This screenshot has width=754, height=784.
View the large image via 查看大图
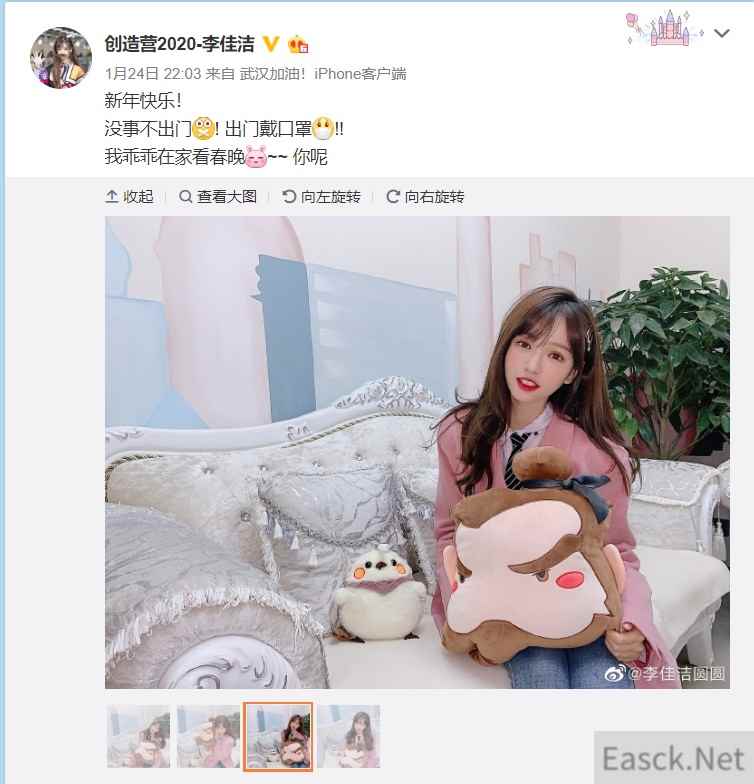click(x=218, y=197)
